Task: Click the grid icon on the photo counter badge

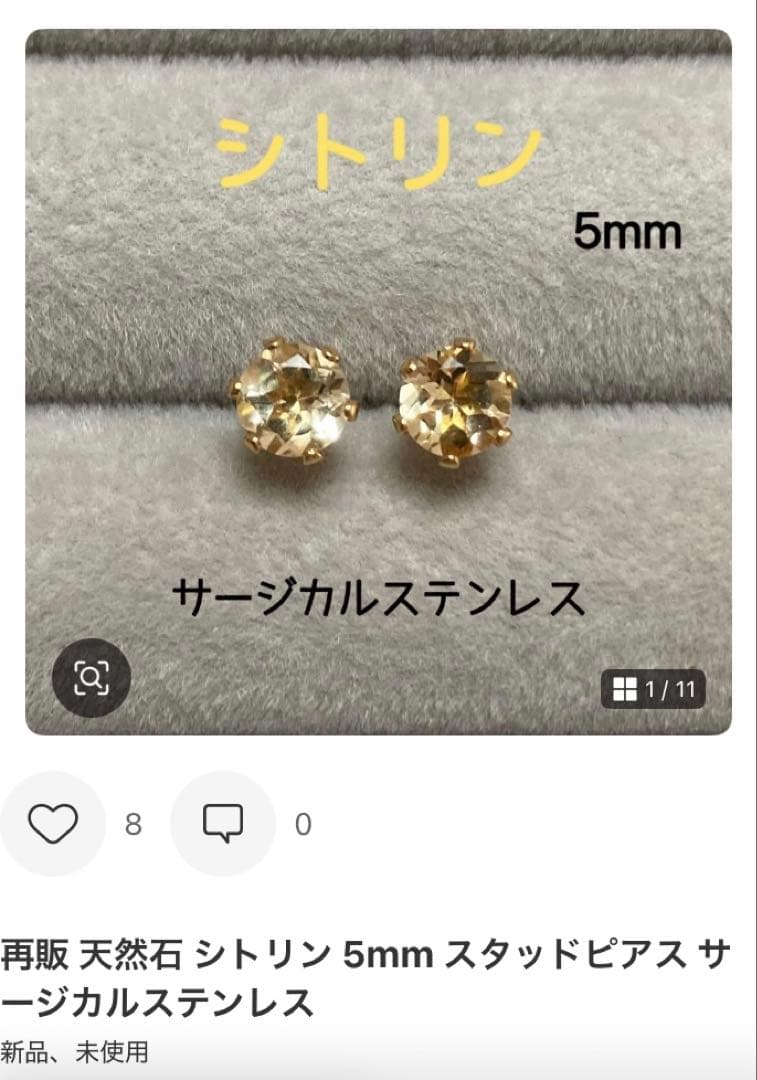Action: click(x=625, y=688)
